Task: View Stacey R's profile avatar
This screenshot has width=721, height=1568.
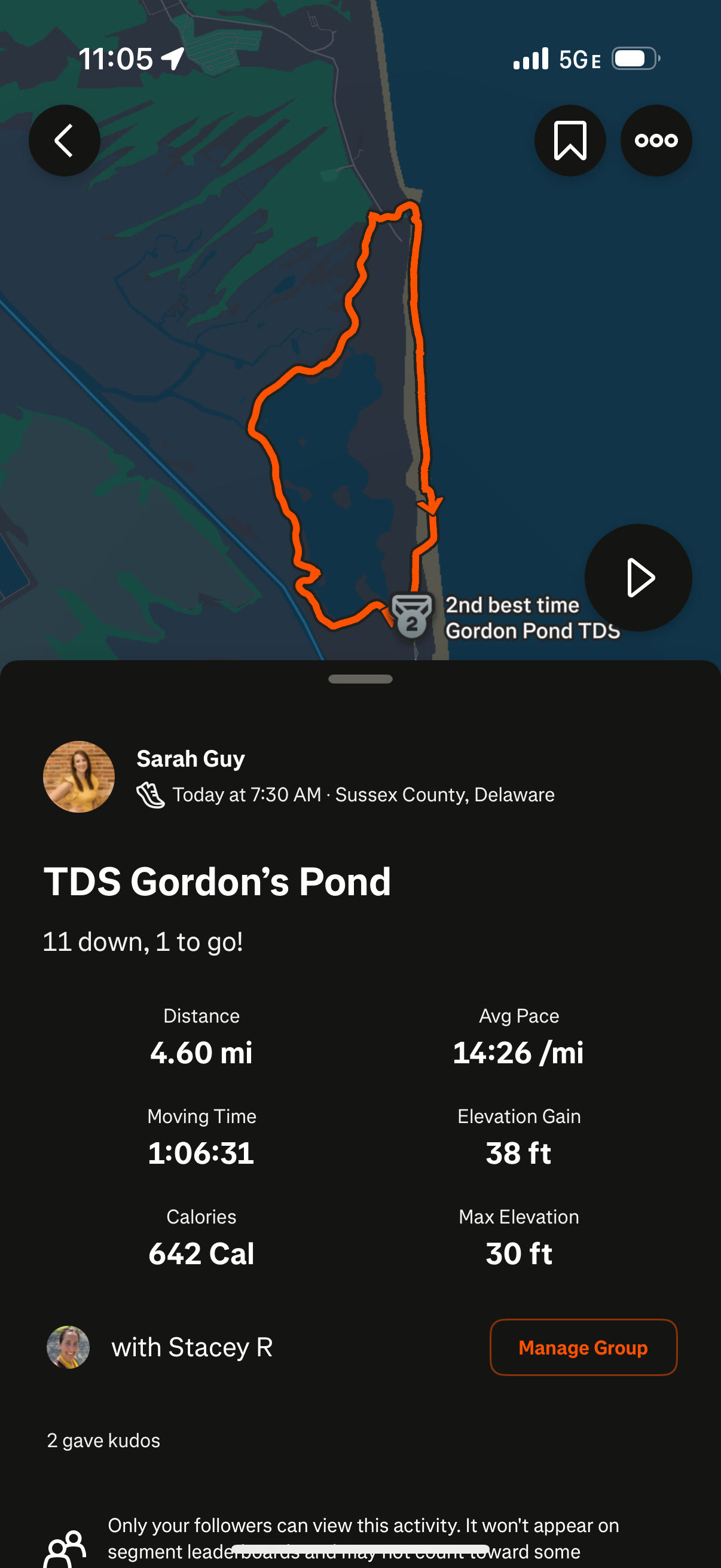Action: pos(68,1347)
